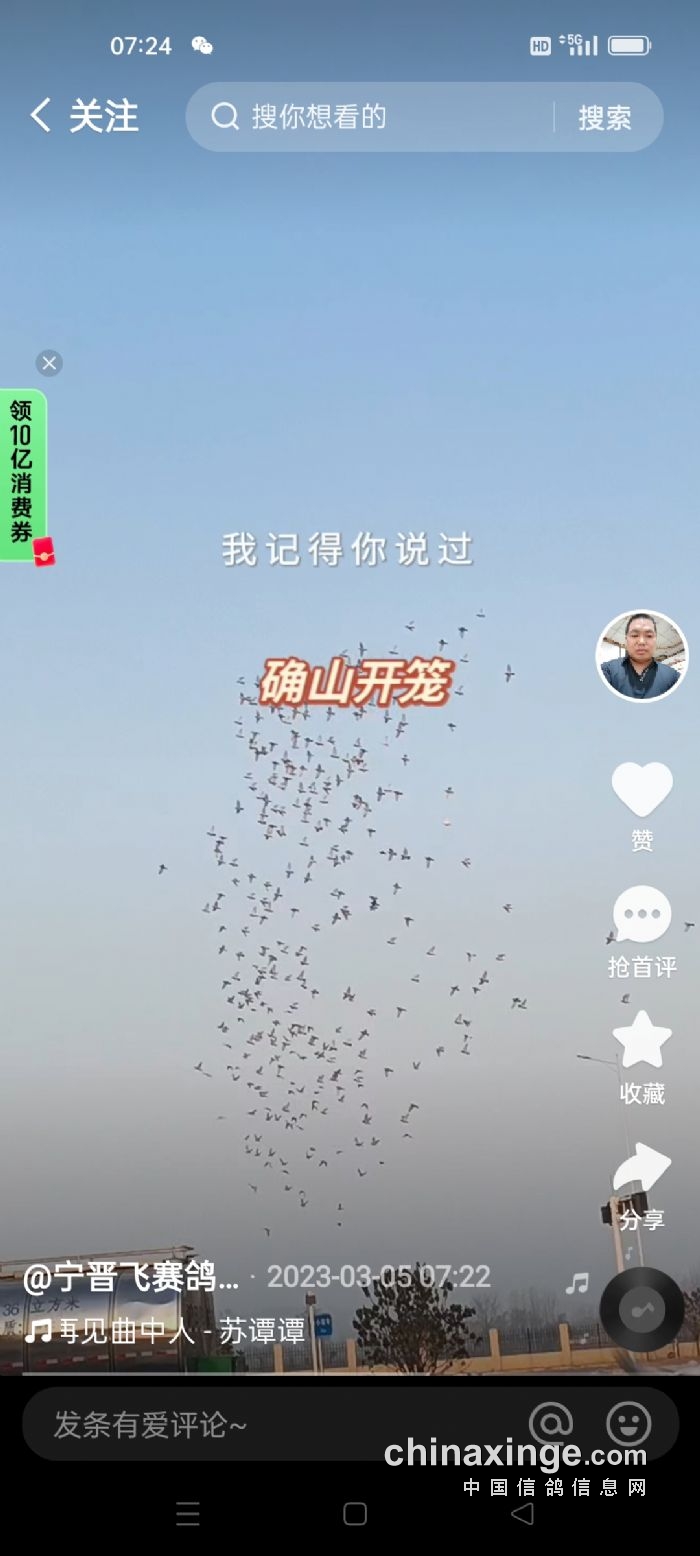
Task: Open the video author's profile avatar
Action: [x=642, y=656]
